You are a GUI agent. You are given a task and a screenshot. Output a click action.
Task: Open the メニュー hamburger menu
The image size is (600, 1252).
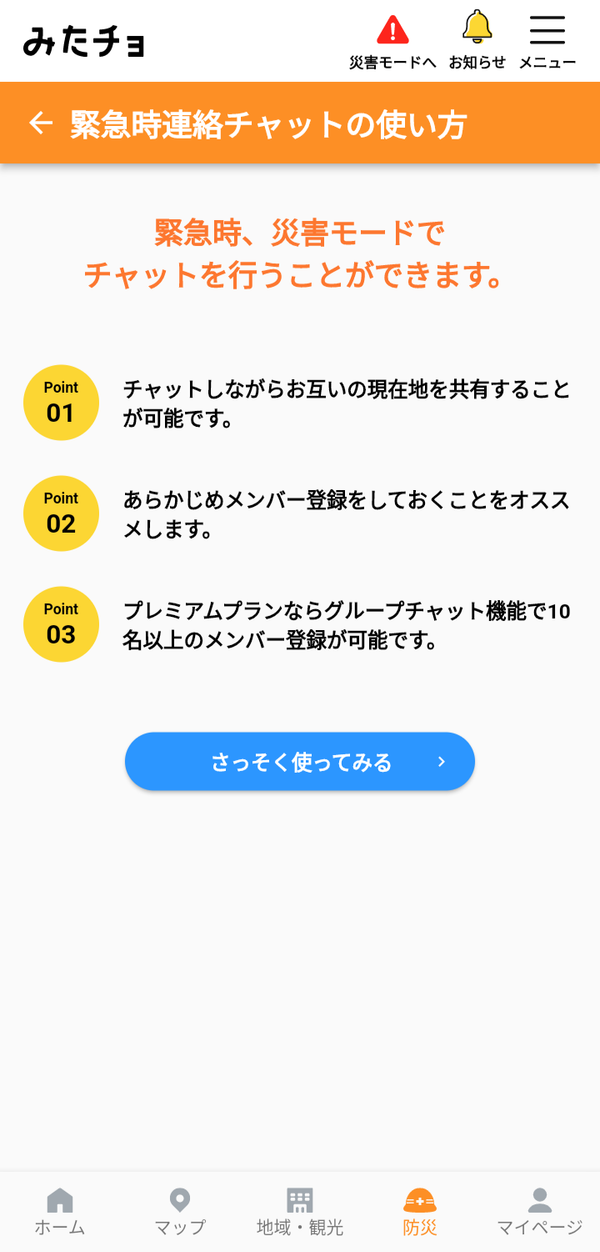[547, 42]
